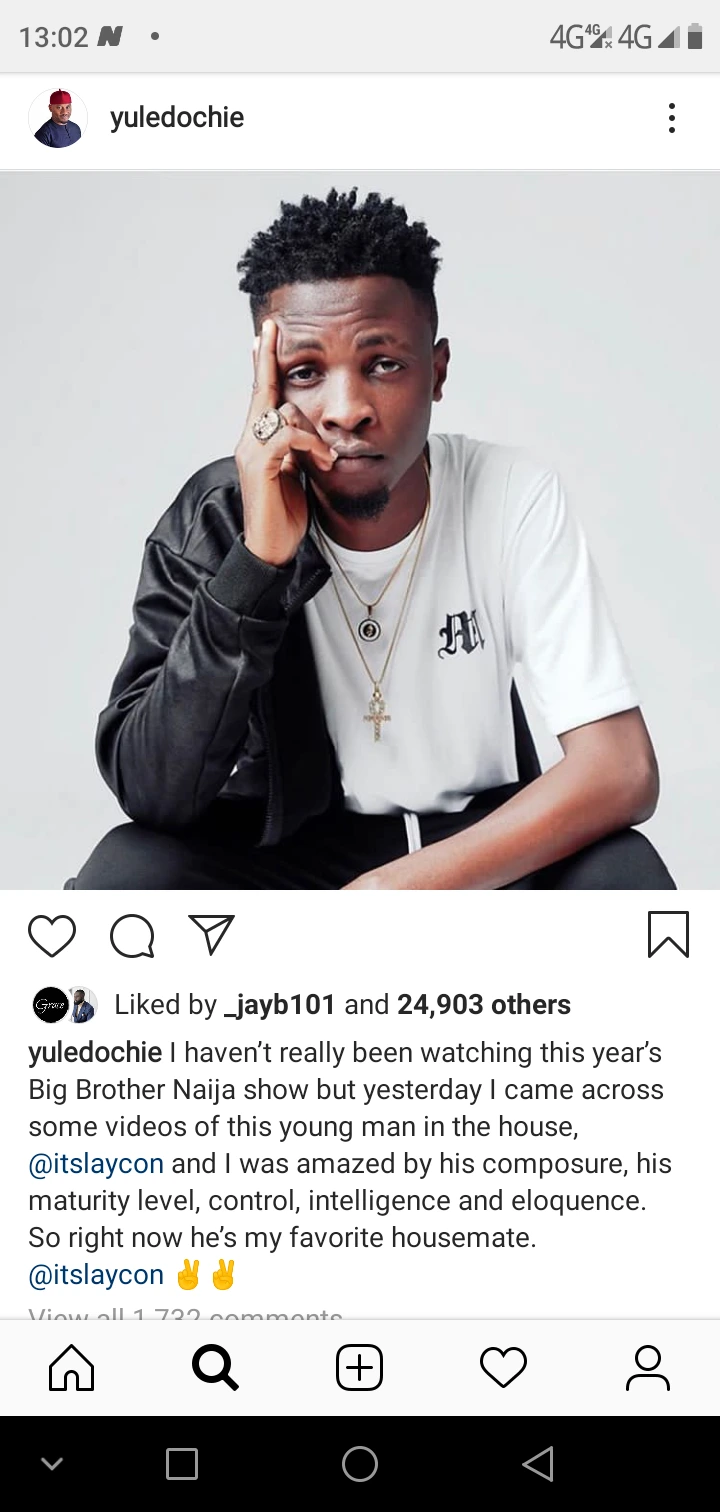720x1512 pixels.
Task: Open recent apps with the square button
Action: [182, 1465]
